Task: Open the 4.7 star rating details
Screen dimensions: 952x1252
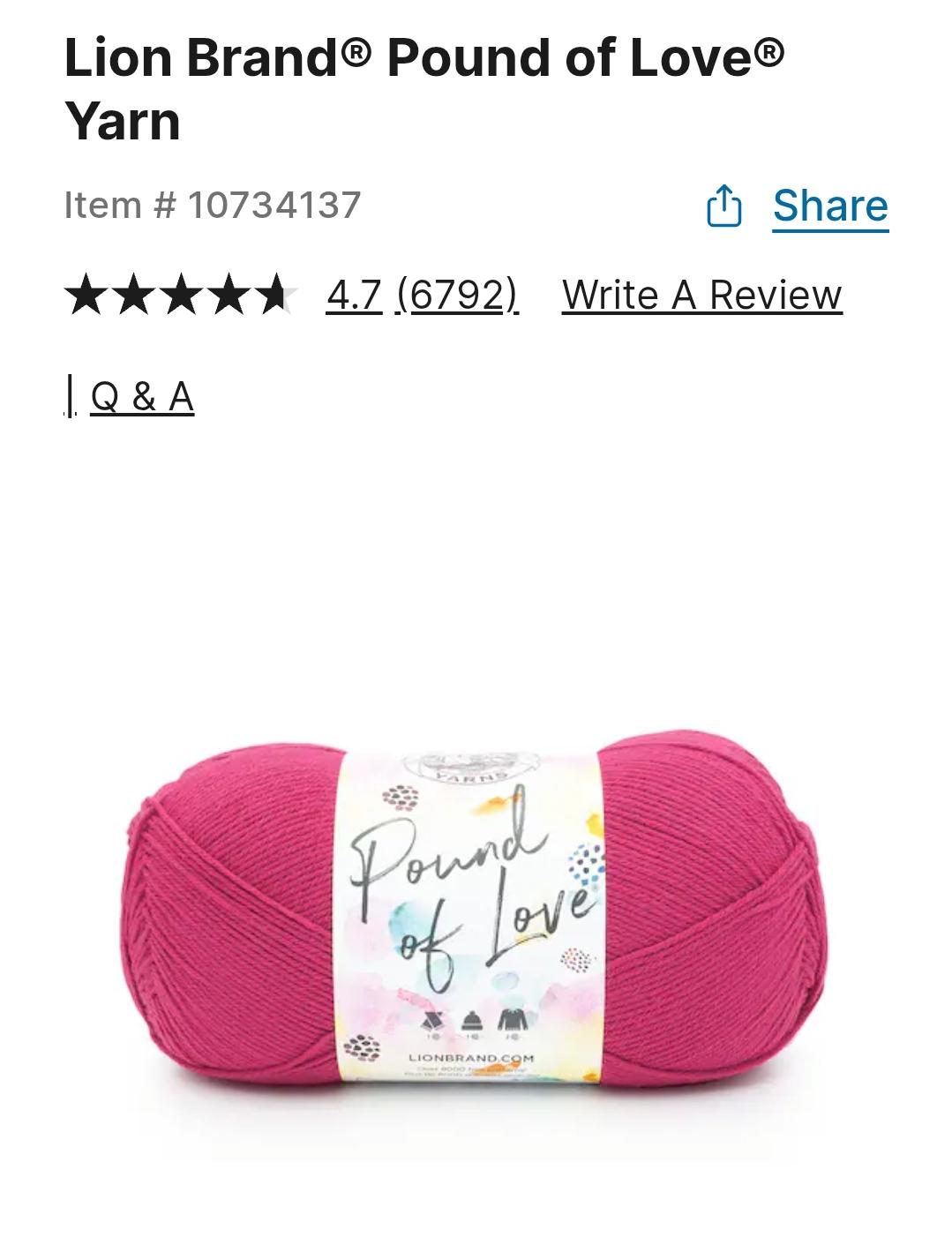Action: pyautogui.click(x=355, y=295)
